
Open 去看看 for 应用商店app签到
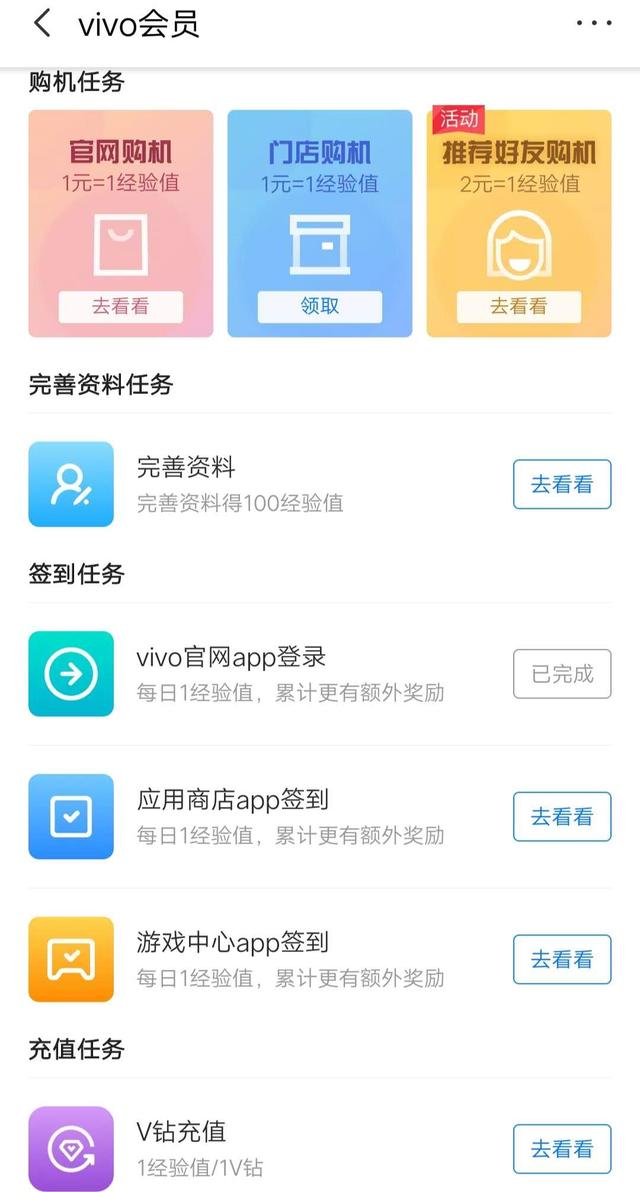click(562, 816)
